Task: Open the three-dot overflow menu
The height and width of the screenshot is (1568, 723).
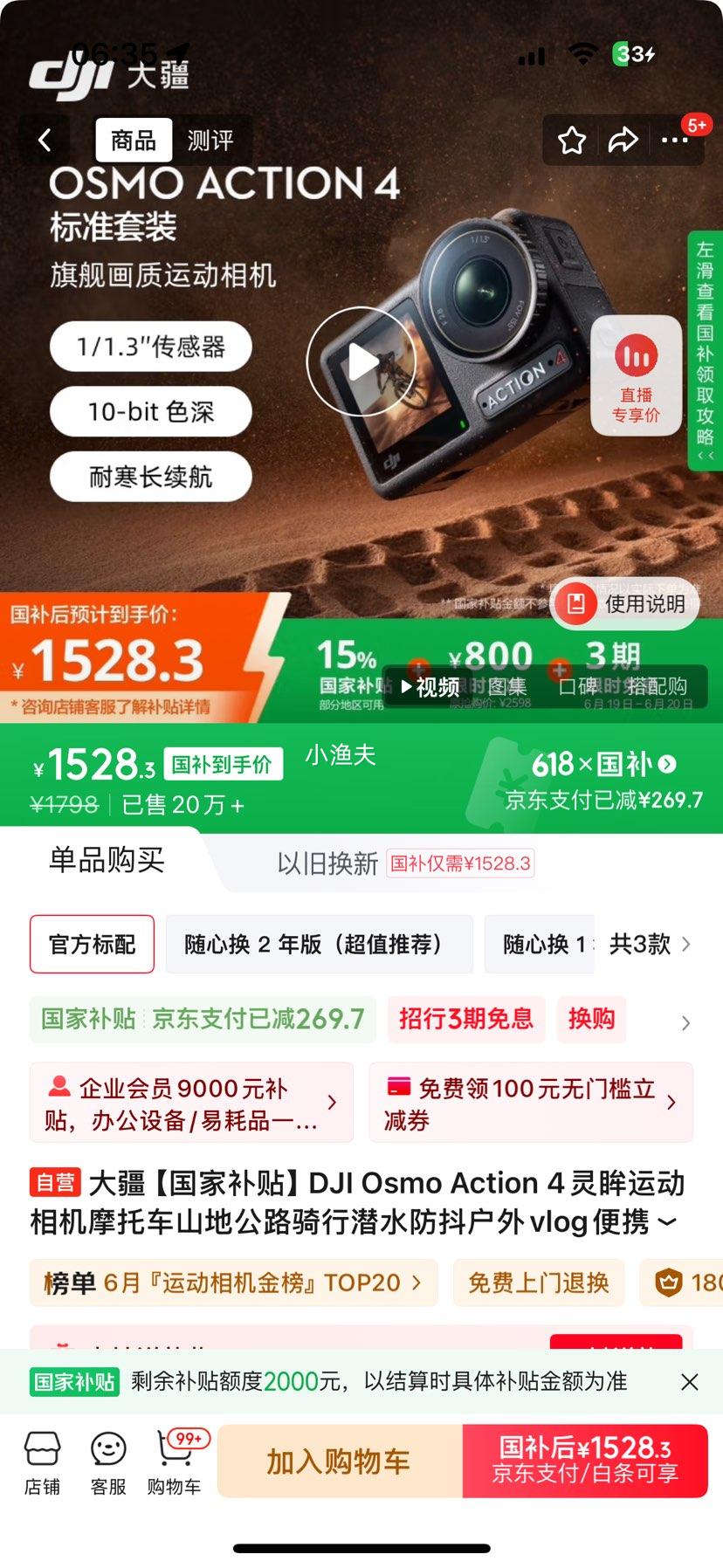Action: (675, 140)
